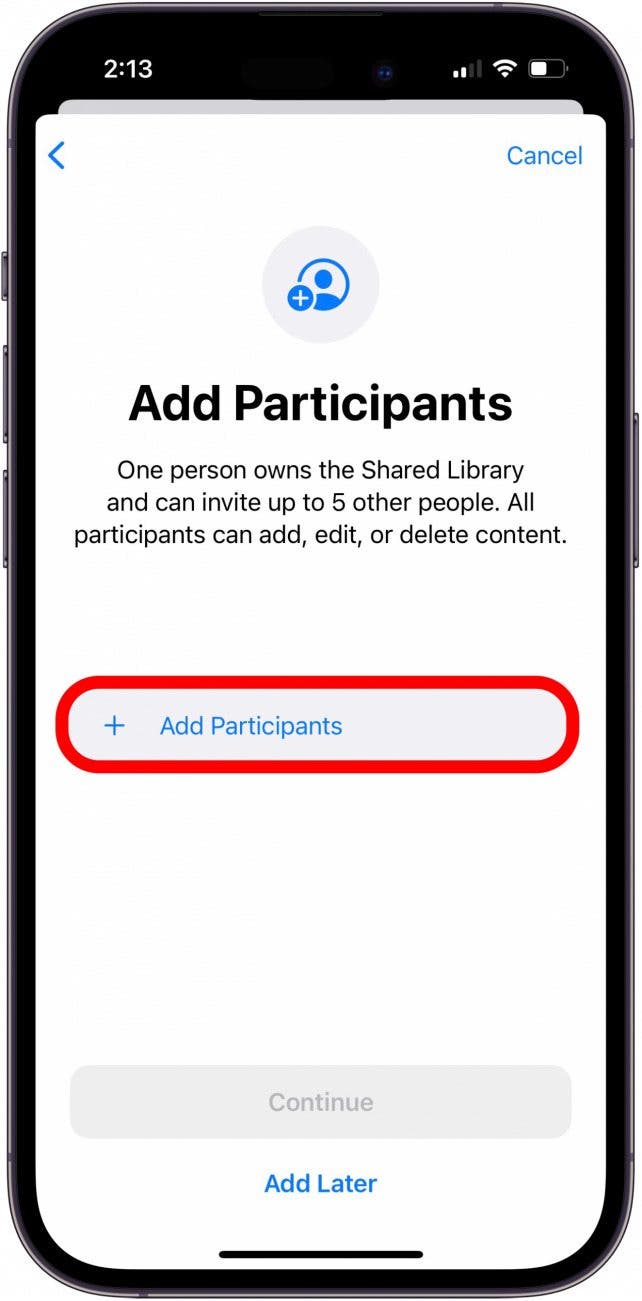Screen dimensions: 642x1301
Task: Go back using the top-left arrow
Action: 57,155
